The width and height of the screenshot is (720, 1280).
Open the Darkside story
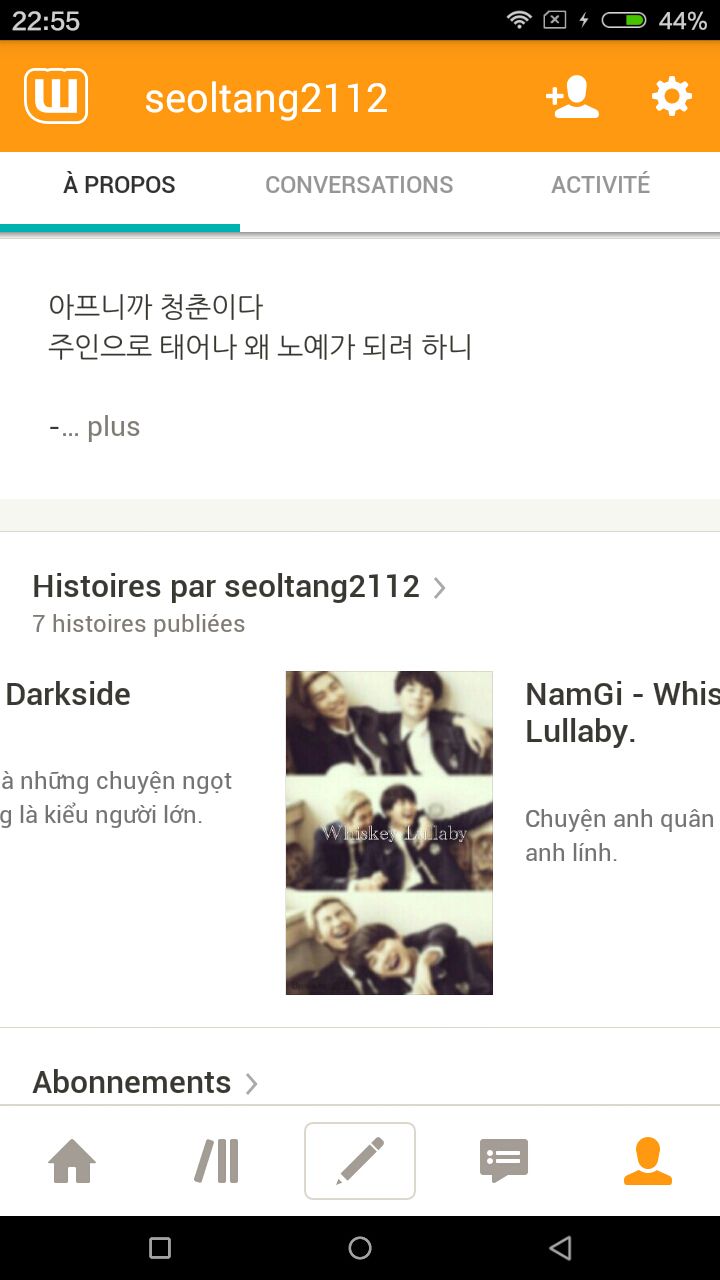tap(68, 694)
